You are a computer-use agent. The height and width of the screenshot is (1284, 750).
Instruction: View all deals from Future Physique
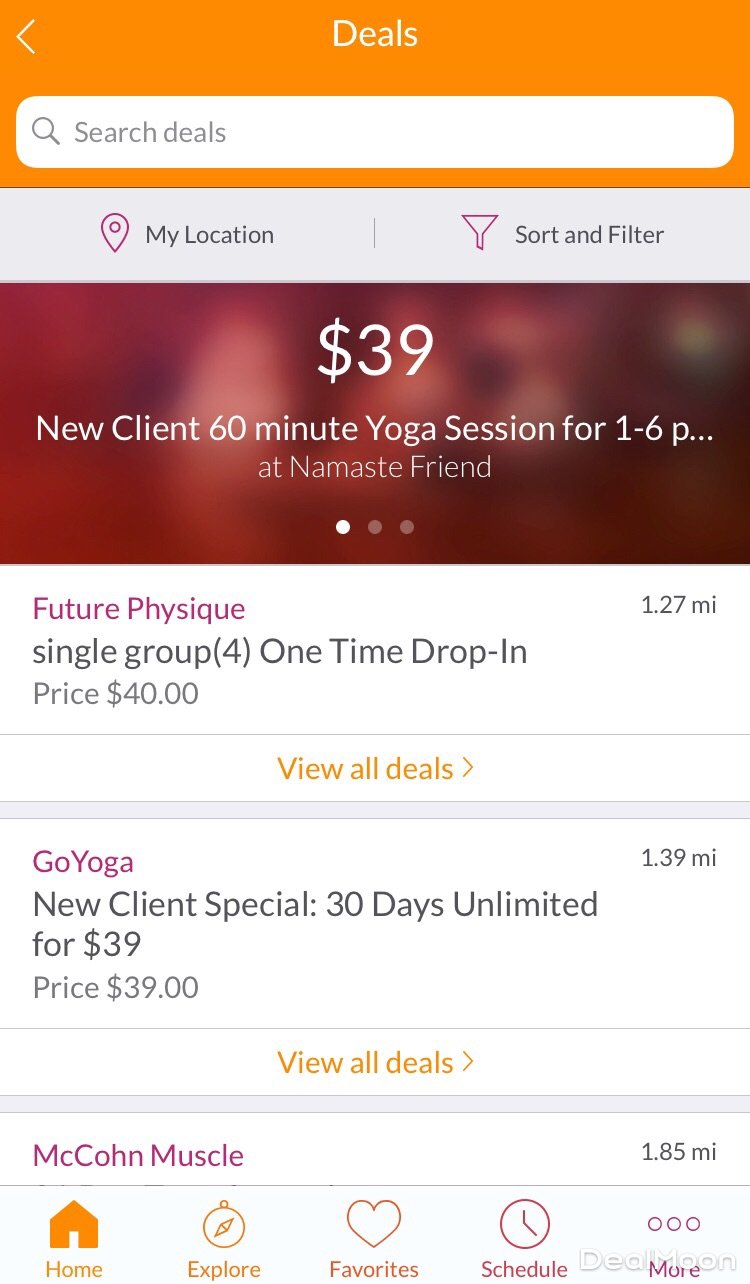coord(375,768)
